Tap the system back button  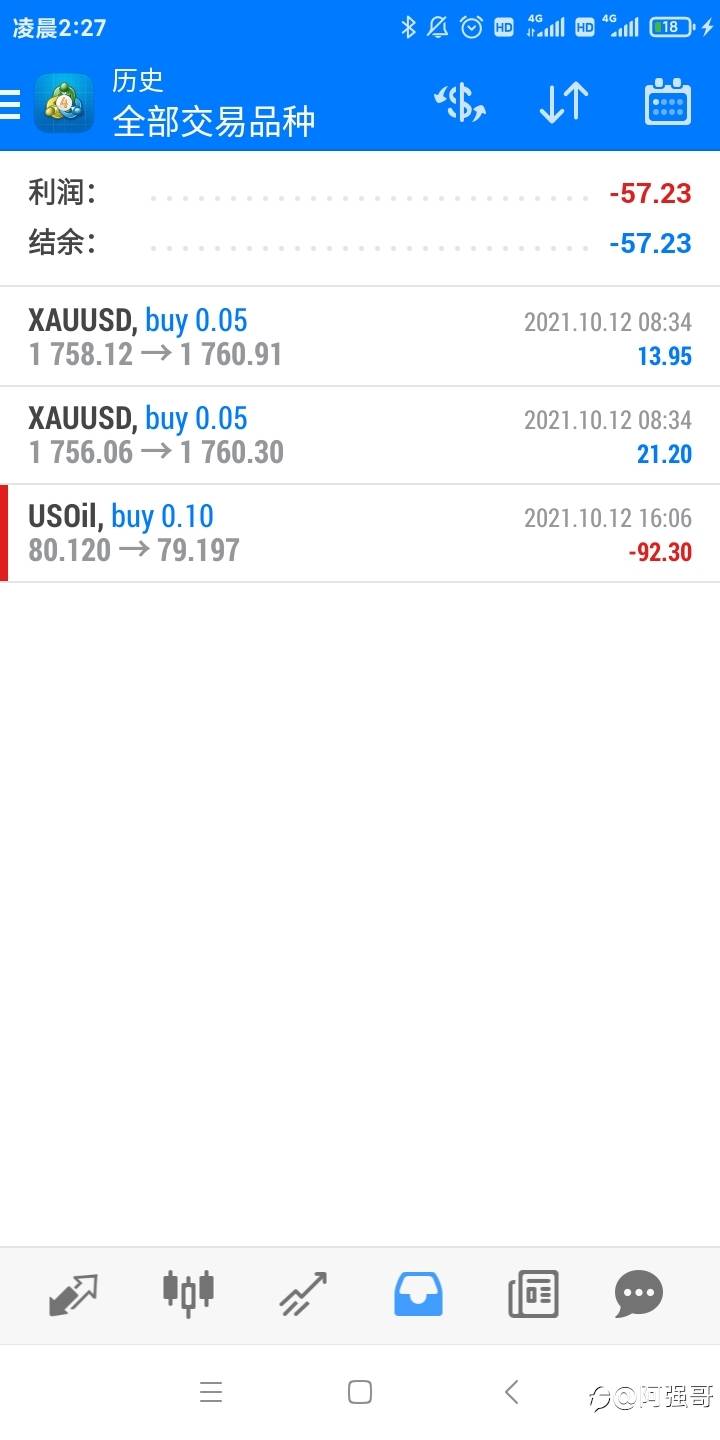512,1392
